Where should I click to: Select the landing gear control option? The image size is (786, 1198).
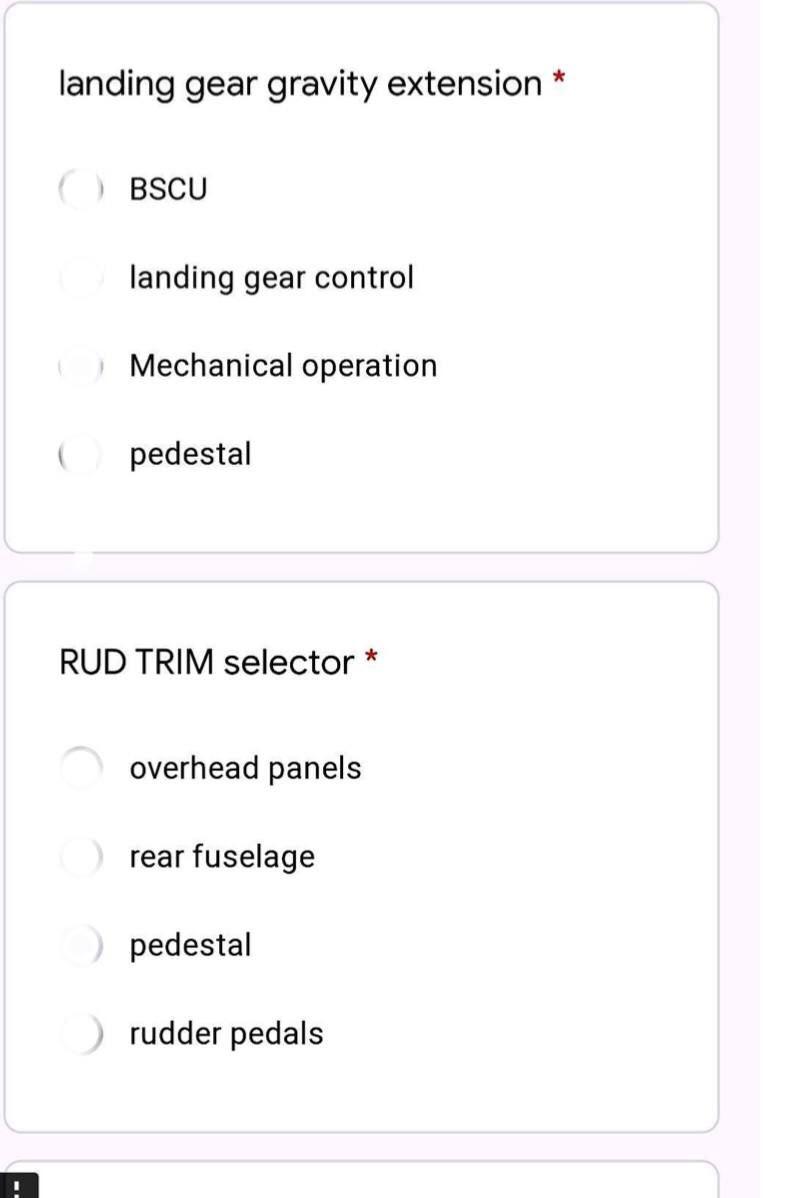point(79,277)
